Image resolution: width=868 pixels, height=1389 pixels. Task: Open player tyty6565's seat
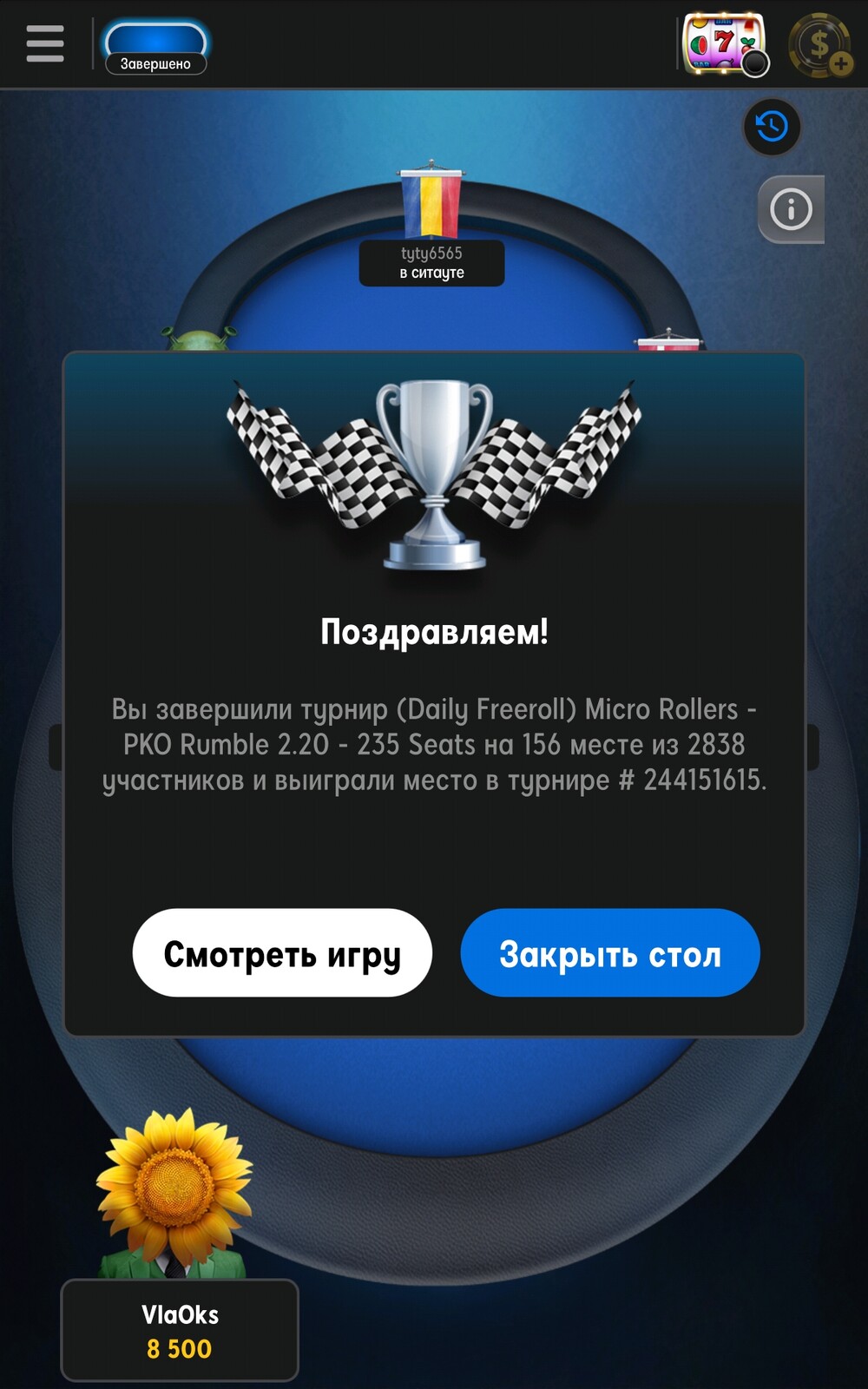tap(431, 263)
